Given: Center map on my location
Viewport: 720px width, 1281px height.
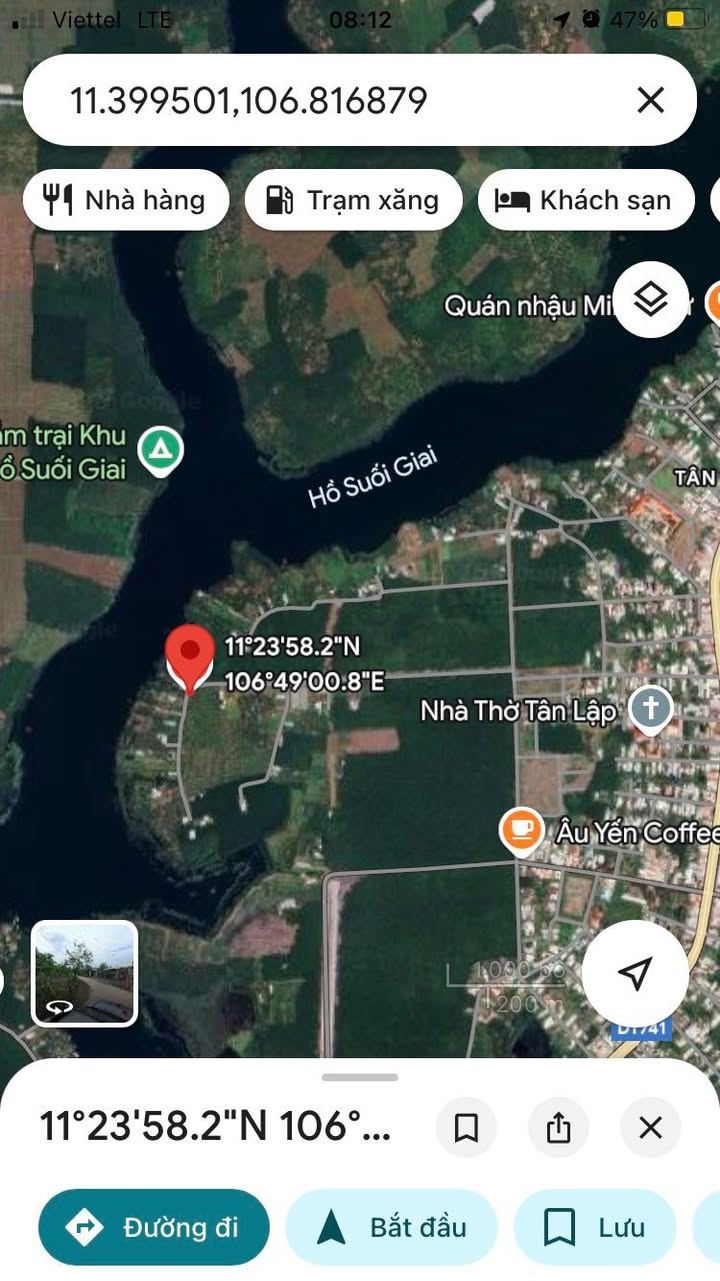Looking at the screenshot, I should (x=635, y=973).
